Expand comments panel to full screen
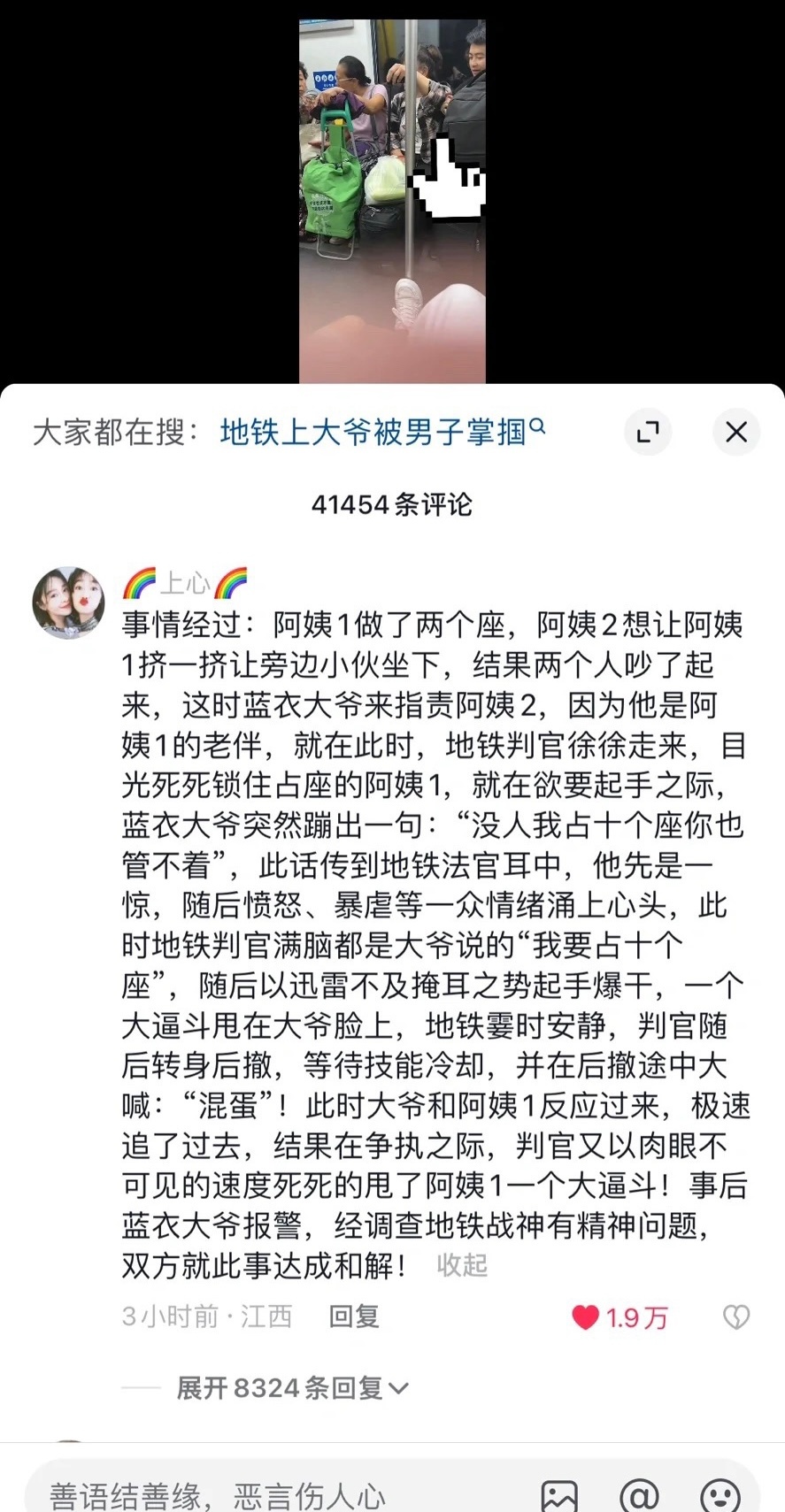 coord(648,432)
